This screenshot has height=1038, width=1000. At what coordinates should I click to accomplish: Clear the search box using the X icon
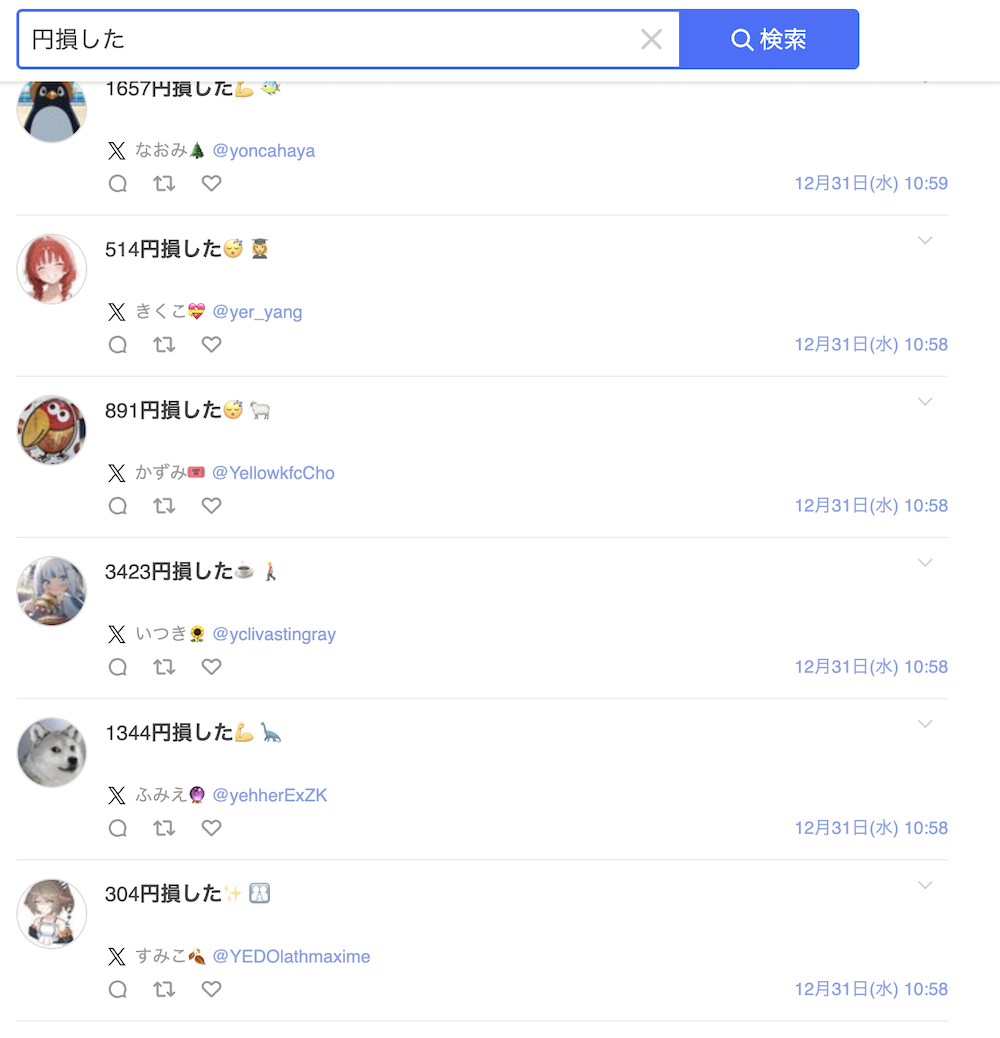click(x=651, y=39)
